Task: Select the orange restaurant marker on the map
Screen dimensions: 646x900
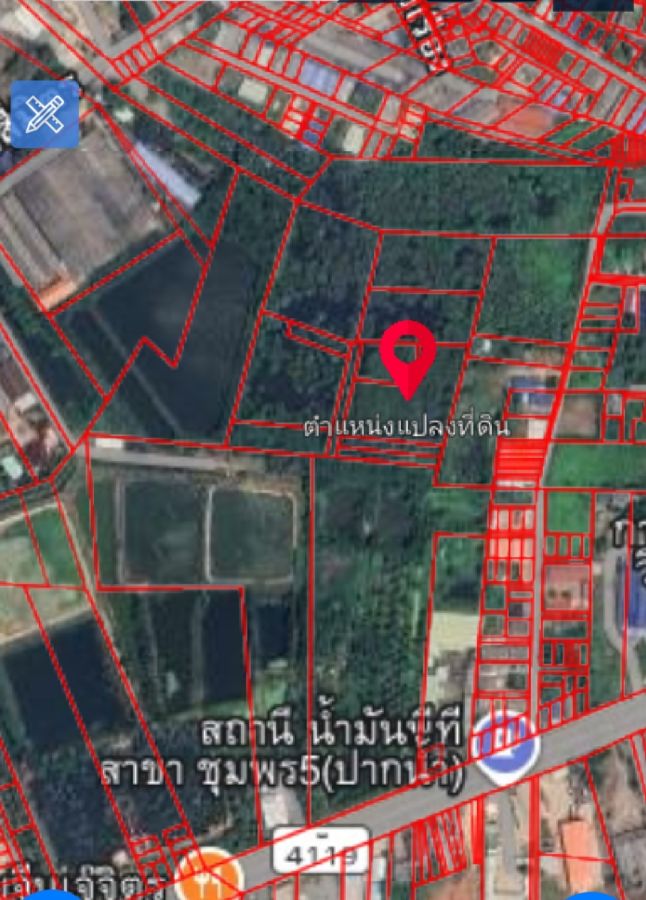Action: [x=208, y=877]
